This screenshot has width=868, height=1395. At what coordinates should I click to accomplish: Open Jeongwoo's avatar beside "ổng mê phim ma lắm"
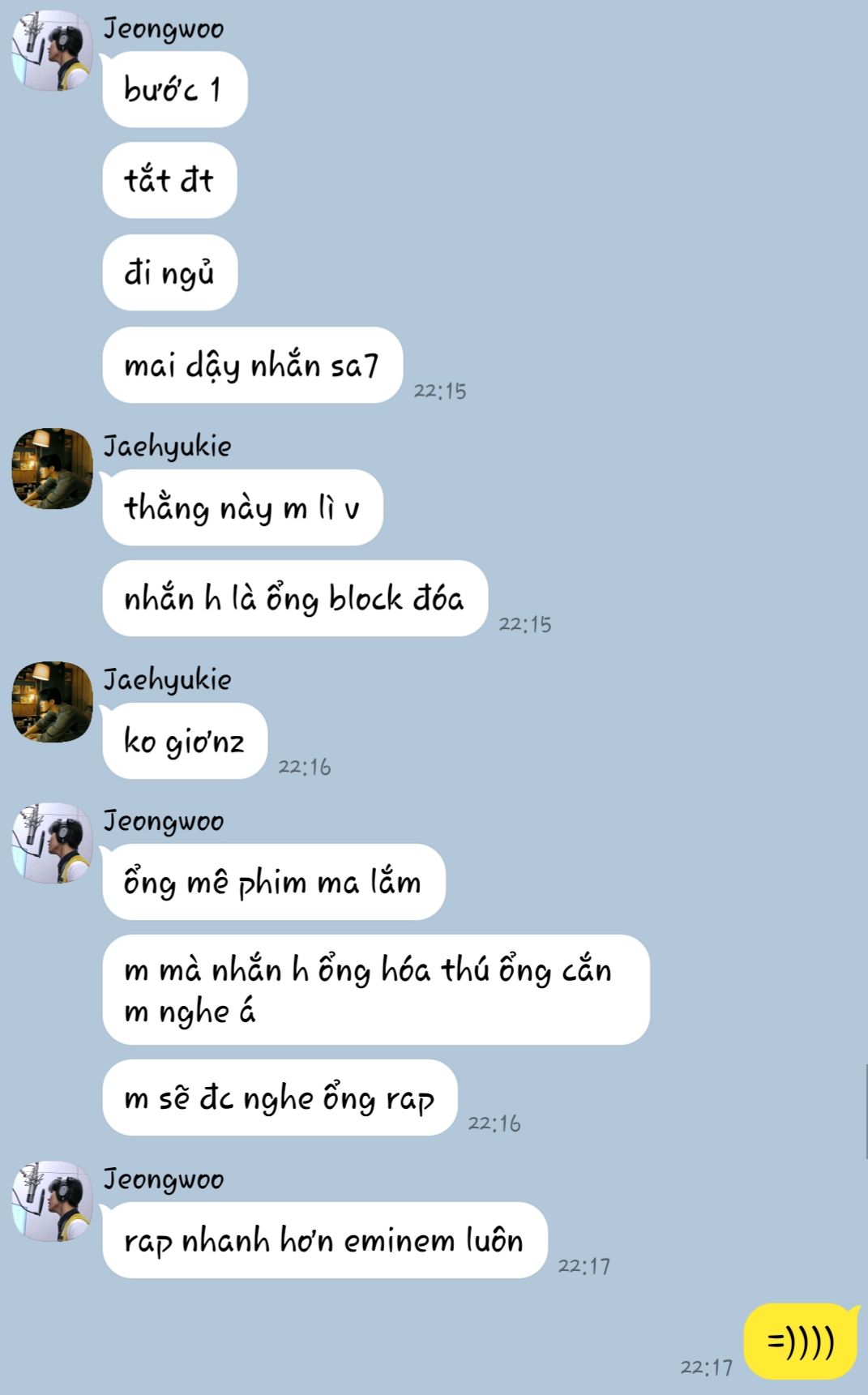tap(52, 843)
